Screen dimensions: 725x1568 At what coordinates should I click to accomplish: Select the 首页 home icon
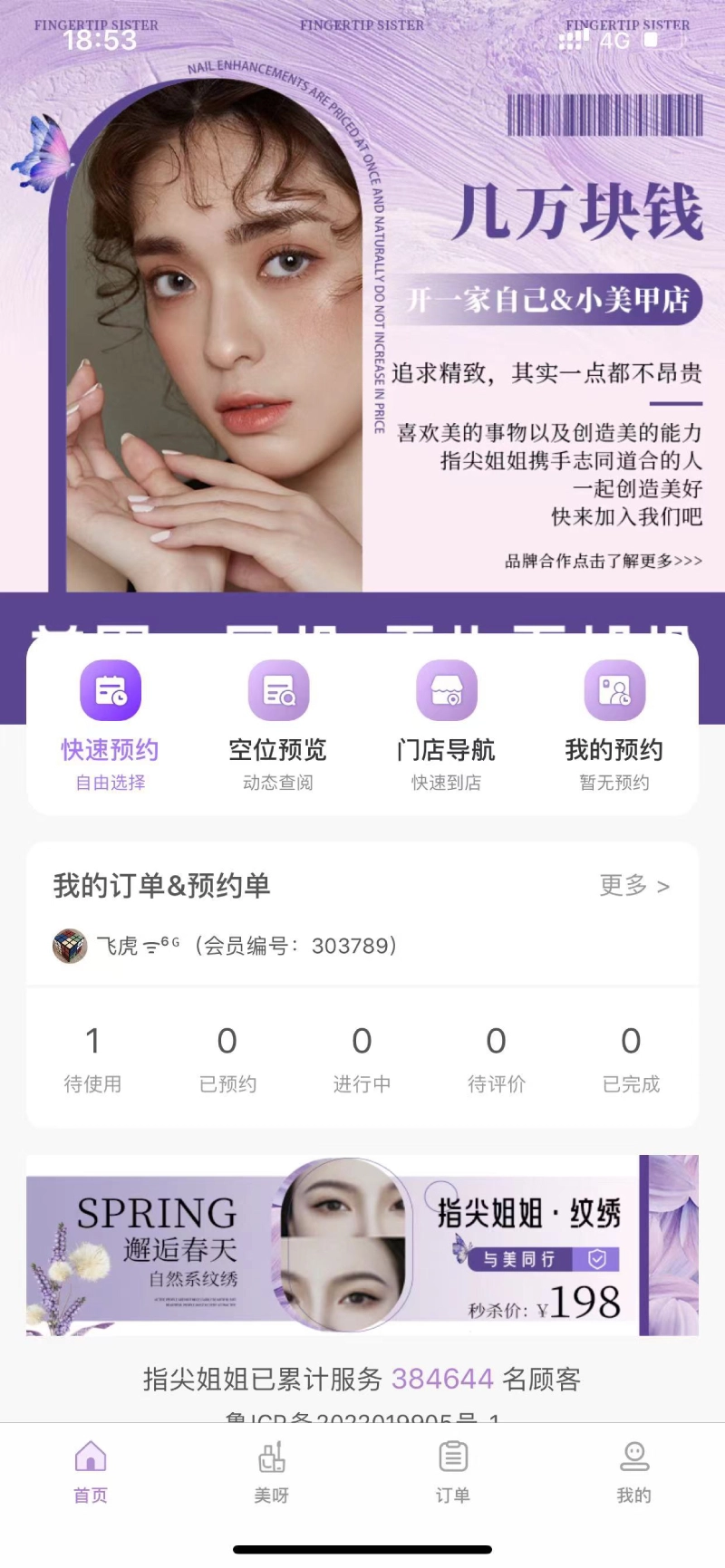89,1458
